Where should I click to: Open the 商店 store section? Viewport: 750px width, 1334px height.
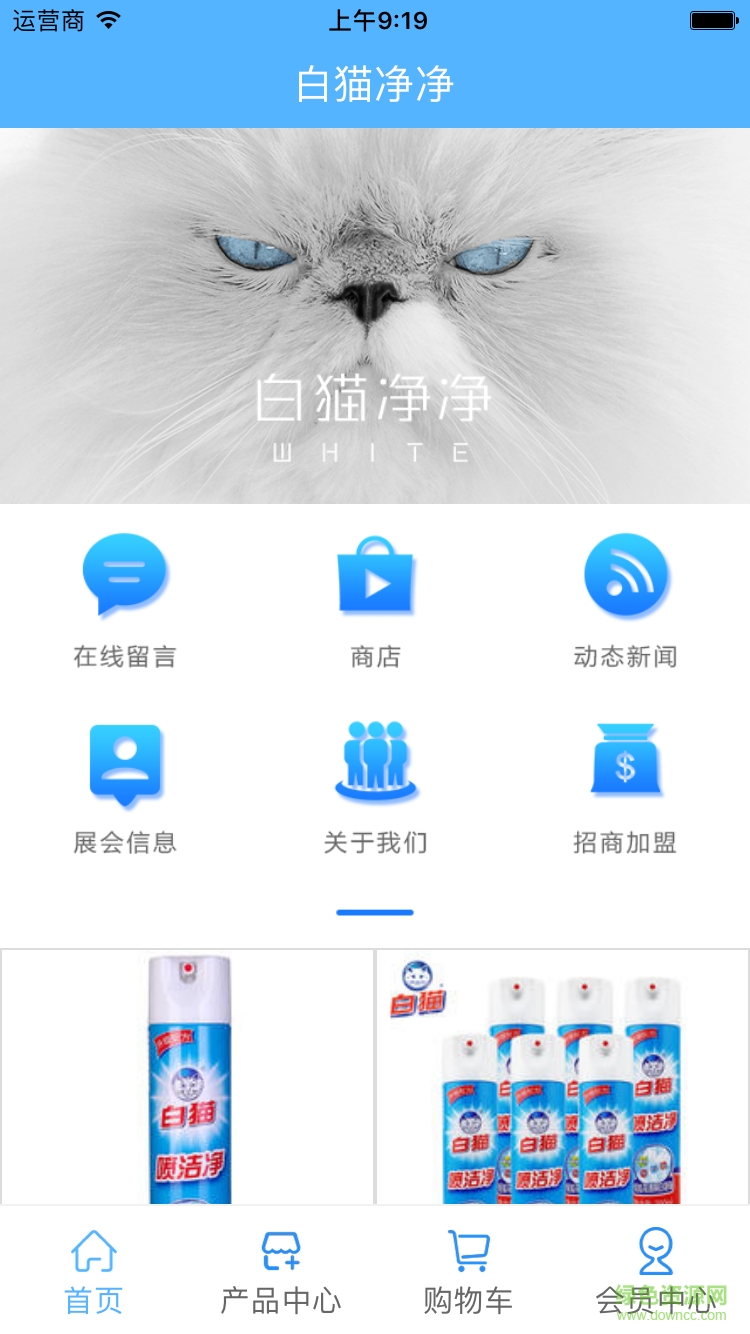click(x=375, y=598)
